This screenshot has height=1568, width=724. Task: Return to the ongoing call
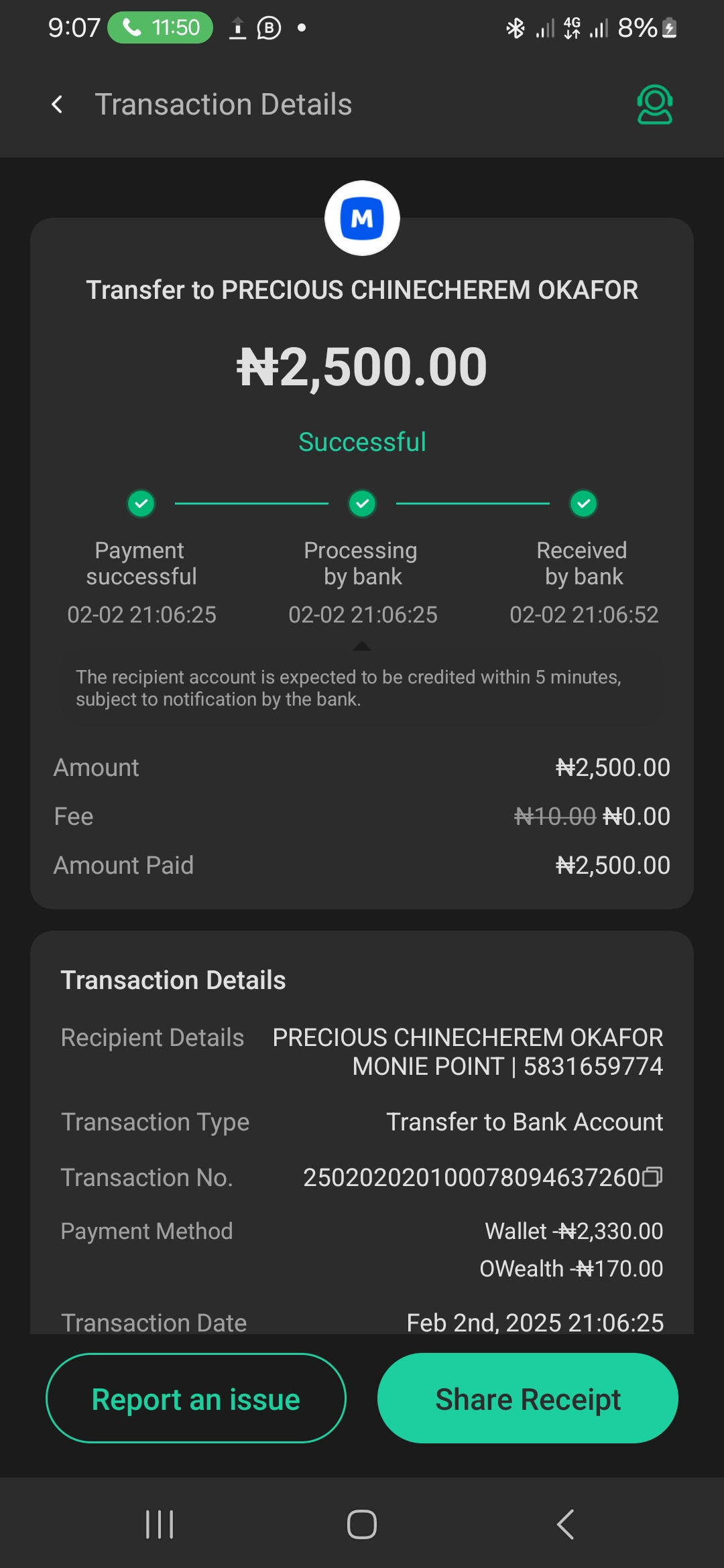click(160, 27)
